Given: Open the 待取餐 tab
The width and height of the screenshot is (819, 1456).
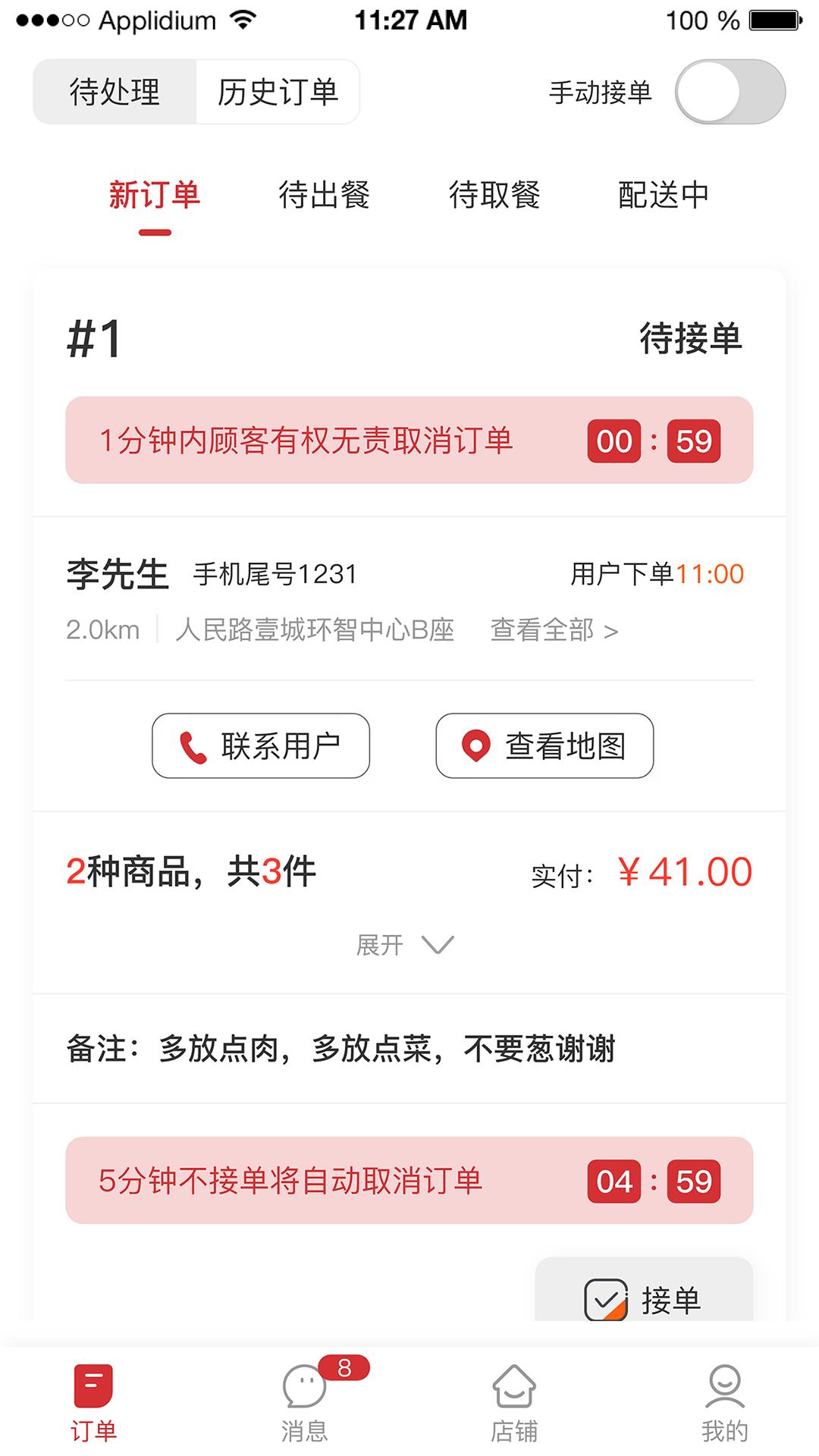Looking at the screenshot, I should [494, 196].
